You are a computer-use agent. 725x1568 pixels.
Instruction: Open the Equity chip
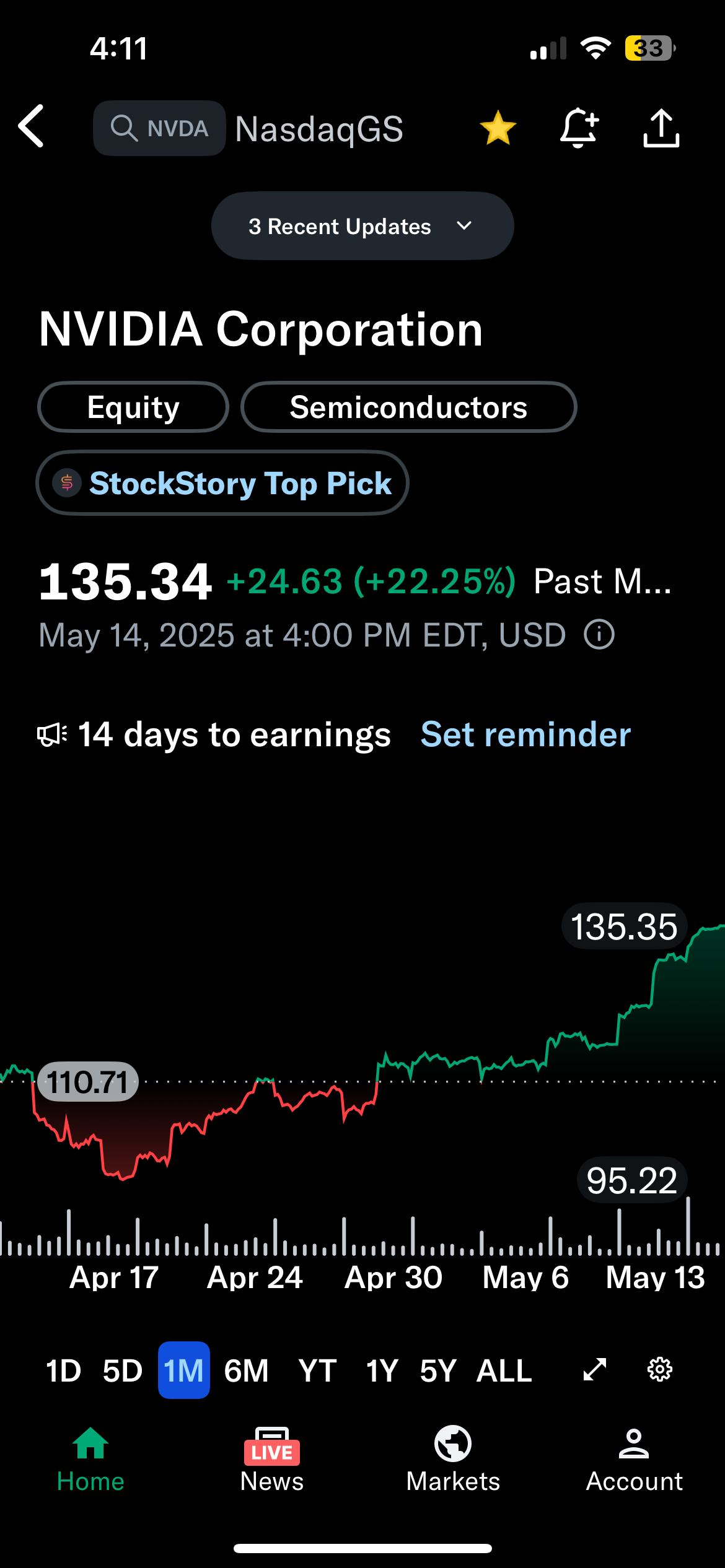[x=133, y=407]
